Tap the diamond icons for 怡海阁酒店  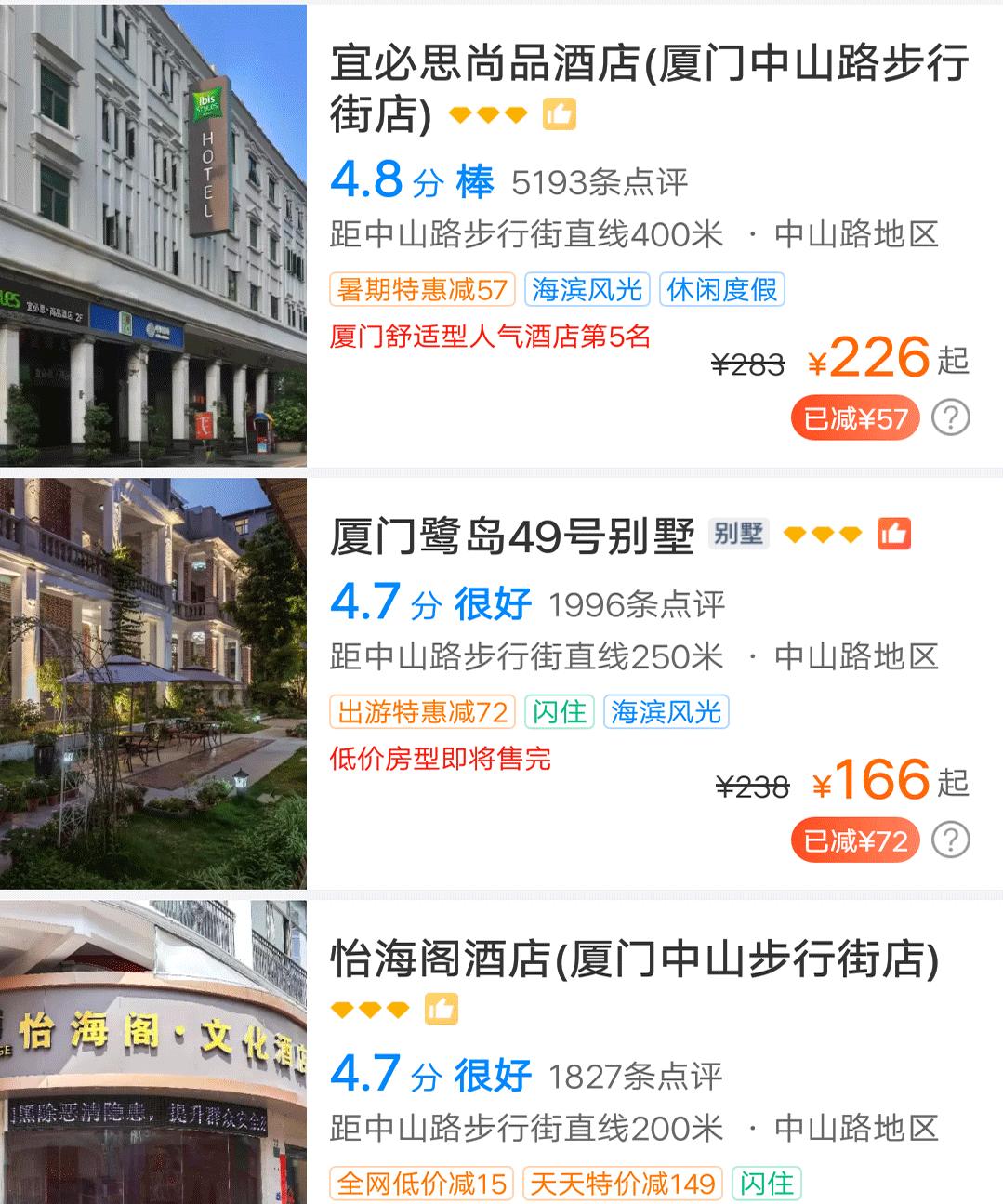[x=370, y=1008]
